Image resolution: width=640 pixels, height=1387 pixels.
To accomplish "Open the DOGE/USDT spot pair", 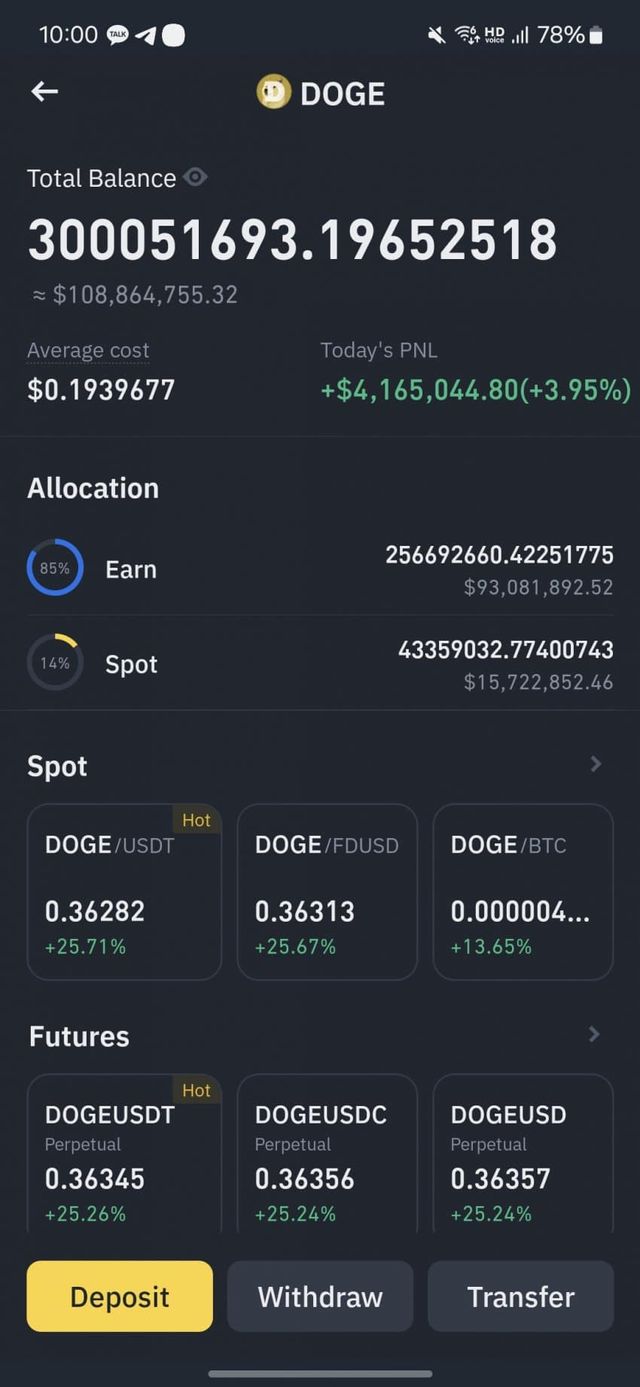I will [x=124, y=892].
